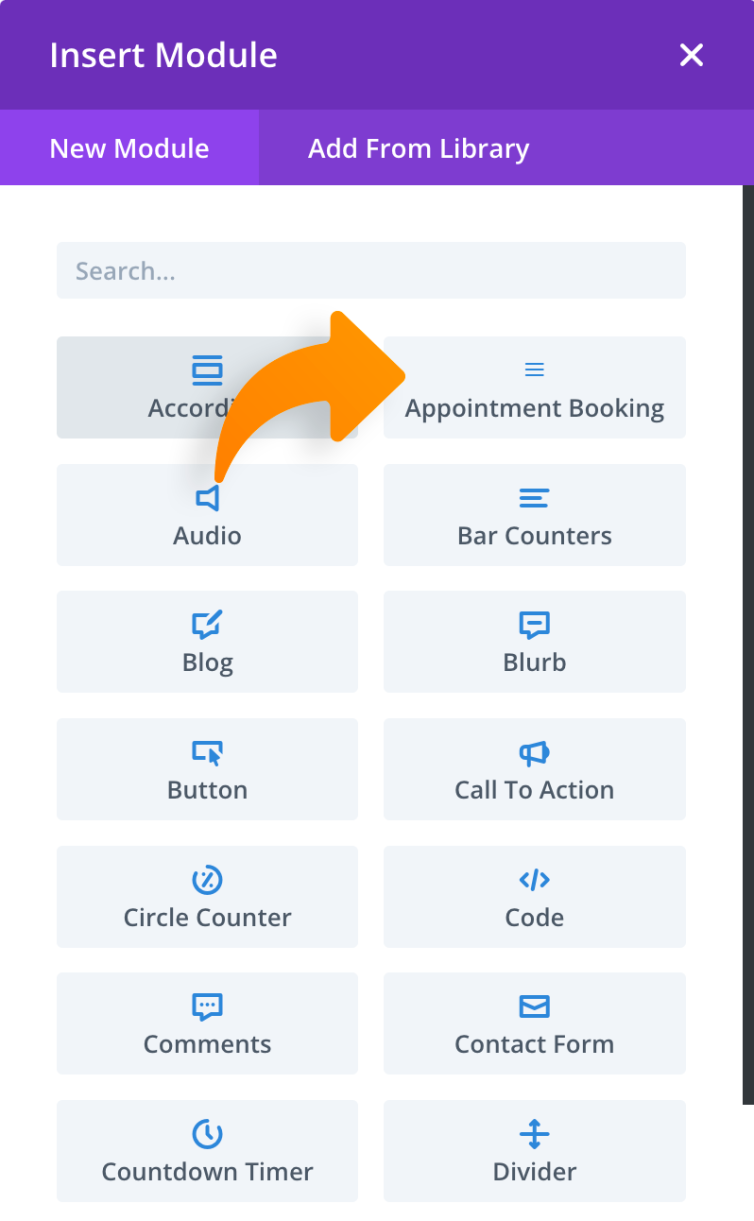Screen dimensions: 754x1221
Task: Select the Countdown Timer clock icon
Action: (207, 1132)
